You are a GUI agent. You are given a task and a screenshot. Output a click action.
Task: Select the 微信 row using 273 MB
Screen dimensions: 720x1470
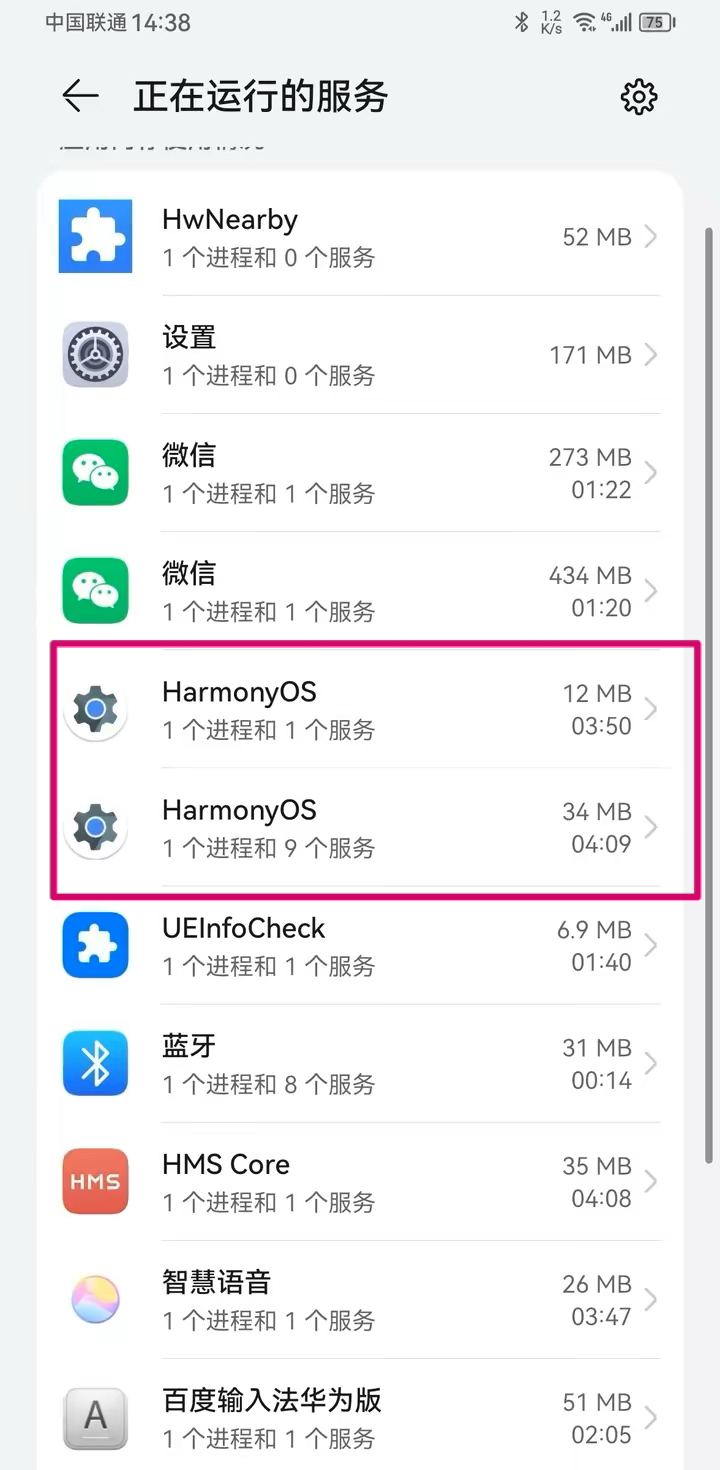tap(360, 473)
